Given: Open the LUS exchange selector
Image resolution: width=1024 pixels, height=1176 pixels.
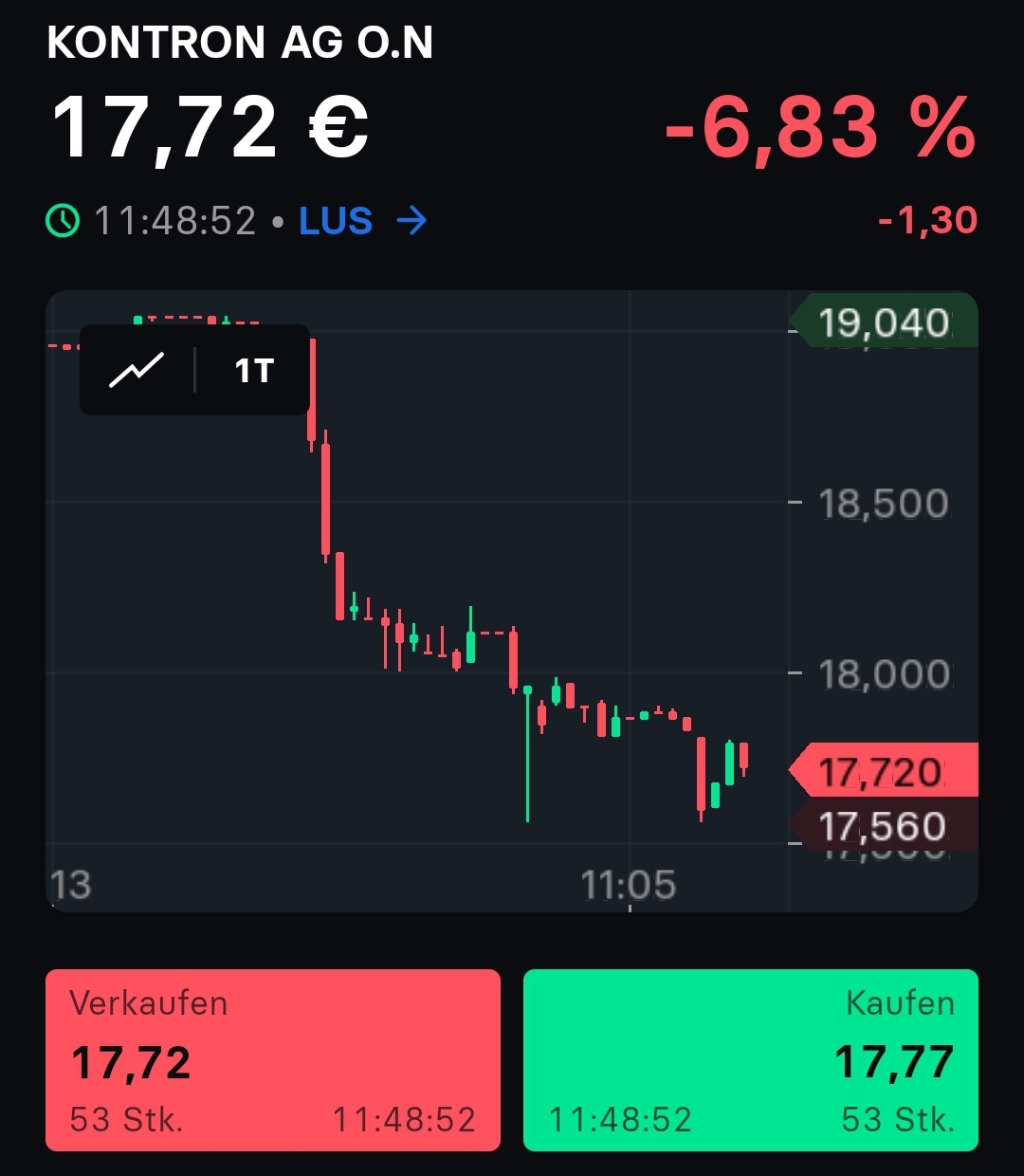Looking at the screenshot, I should (362, 222).
